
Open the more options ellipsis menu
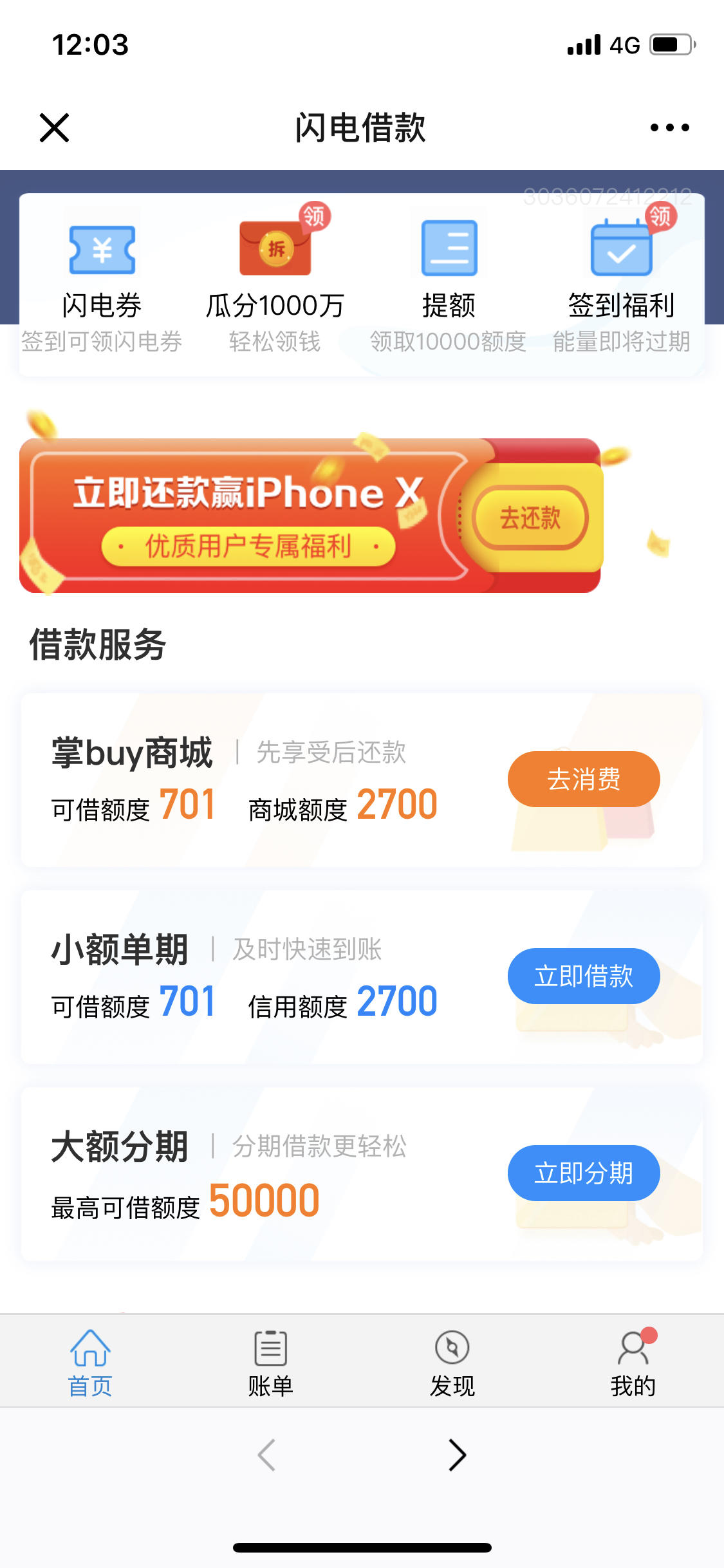667,128
